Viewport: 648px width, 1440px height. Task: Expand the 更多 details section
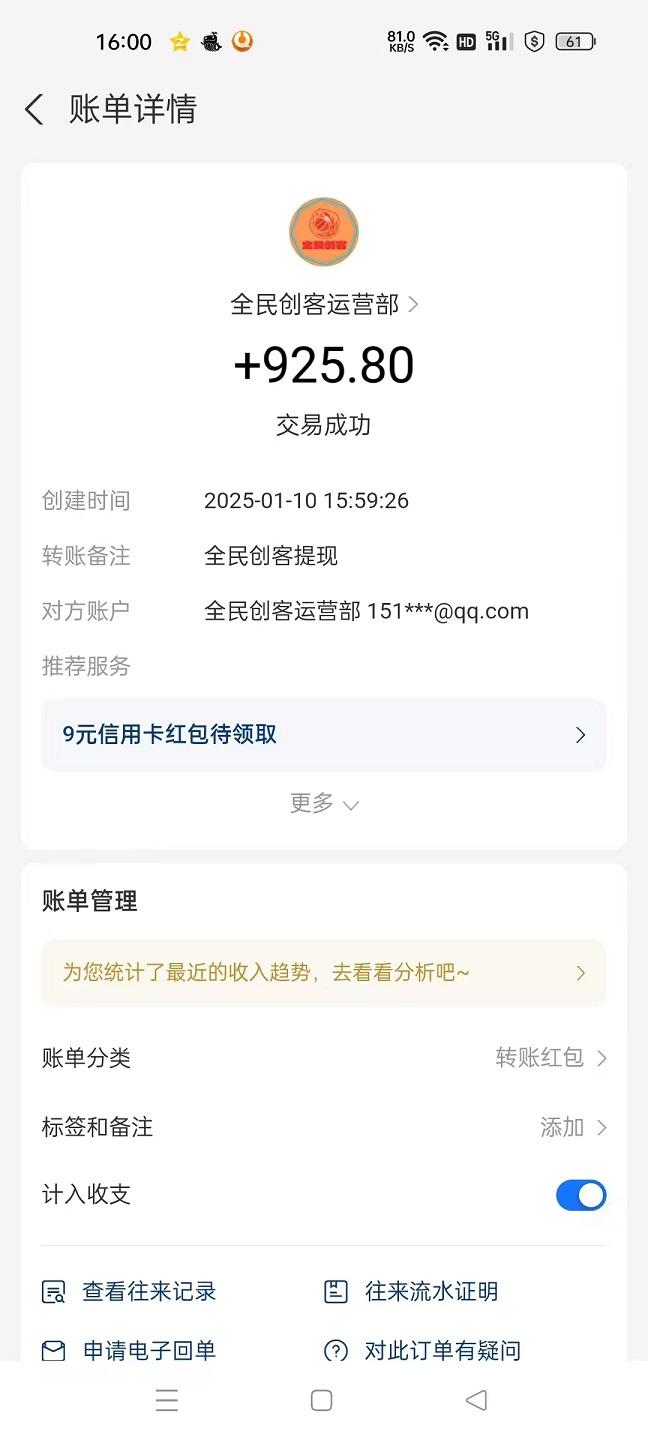pos(324,804)
